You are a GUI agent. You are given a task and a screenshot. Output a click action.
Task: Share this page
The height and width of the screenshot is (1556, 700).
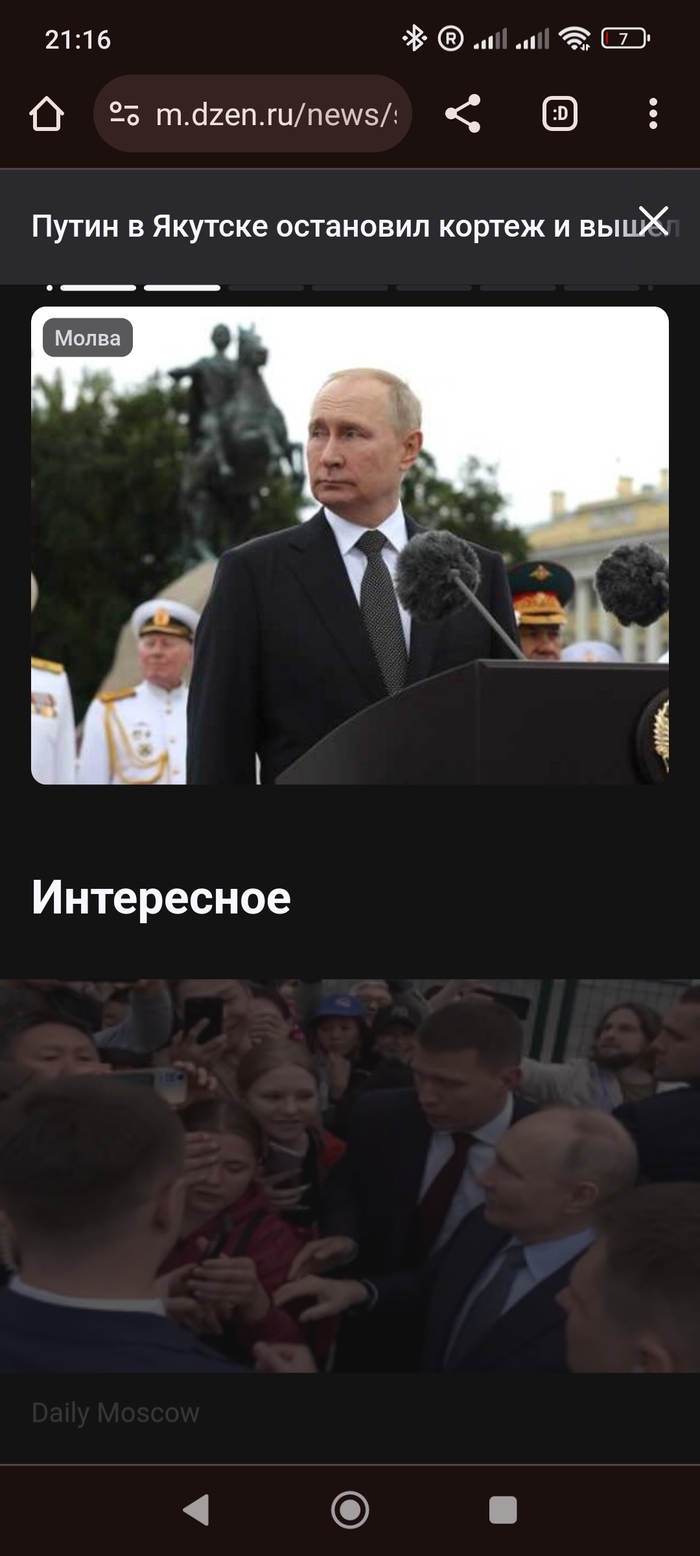(462, 114)
